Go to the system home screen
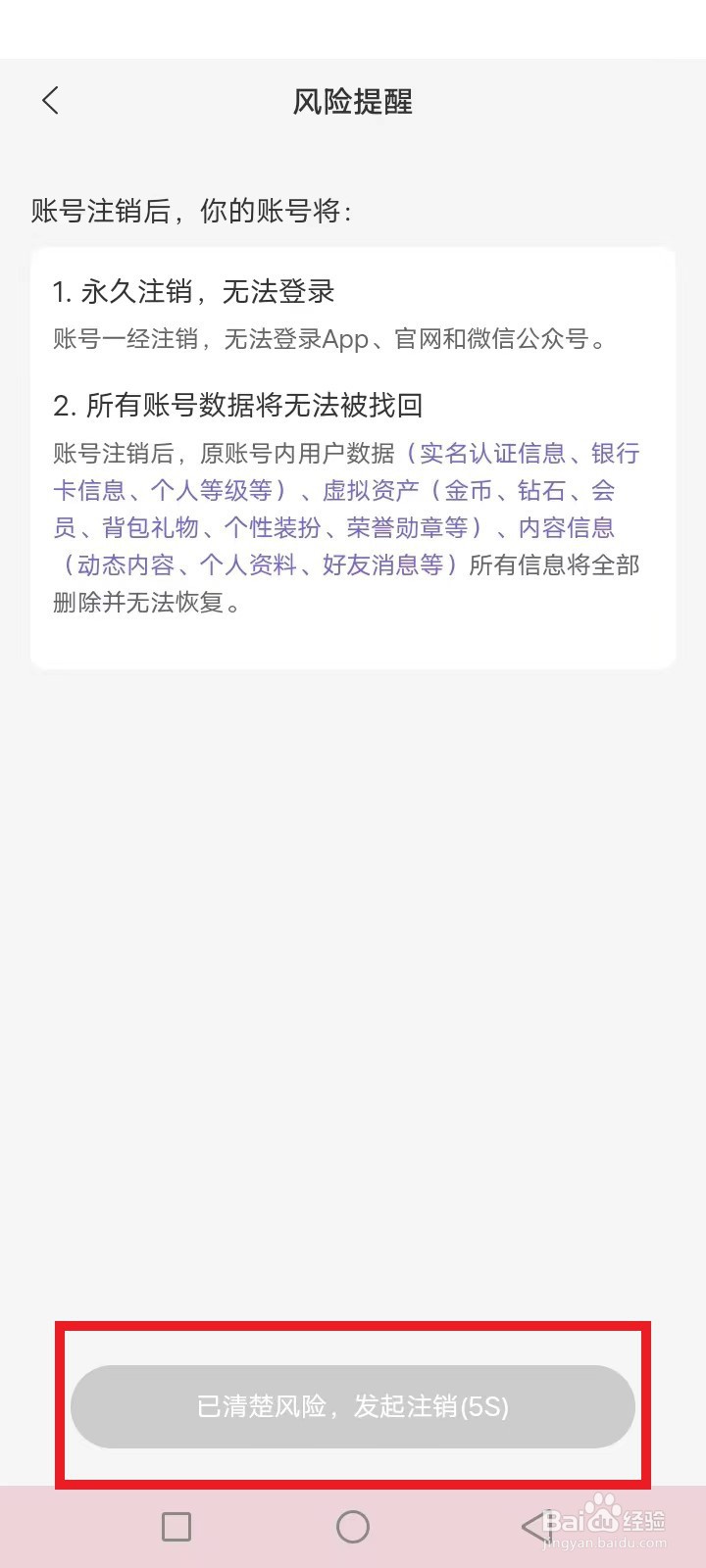The image size is (706, 1568). coord(353,1526)
